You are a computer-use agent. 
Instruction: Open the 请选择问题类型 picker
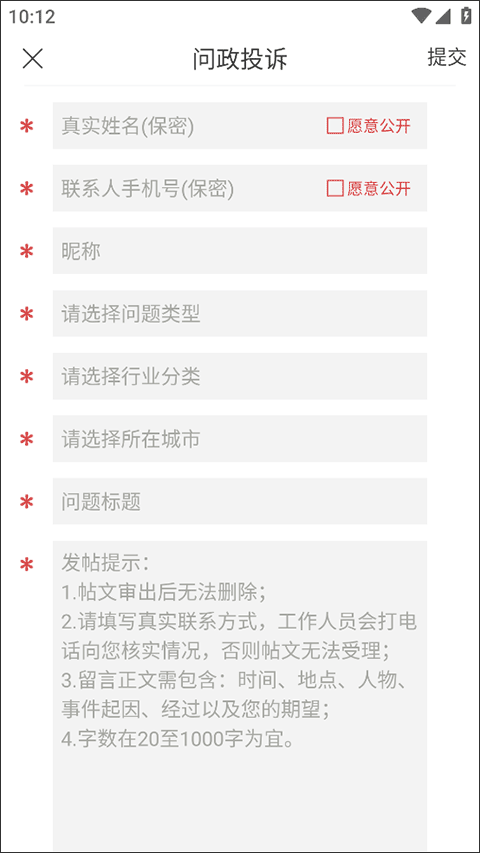tap(239, 314)
